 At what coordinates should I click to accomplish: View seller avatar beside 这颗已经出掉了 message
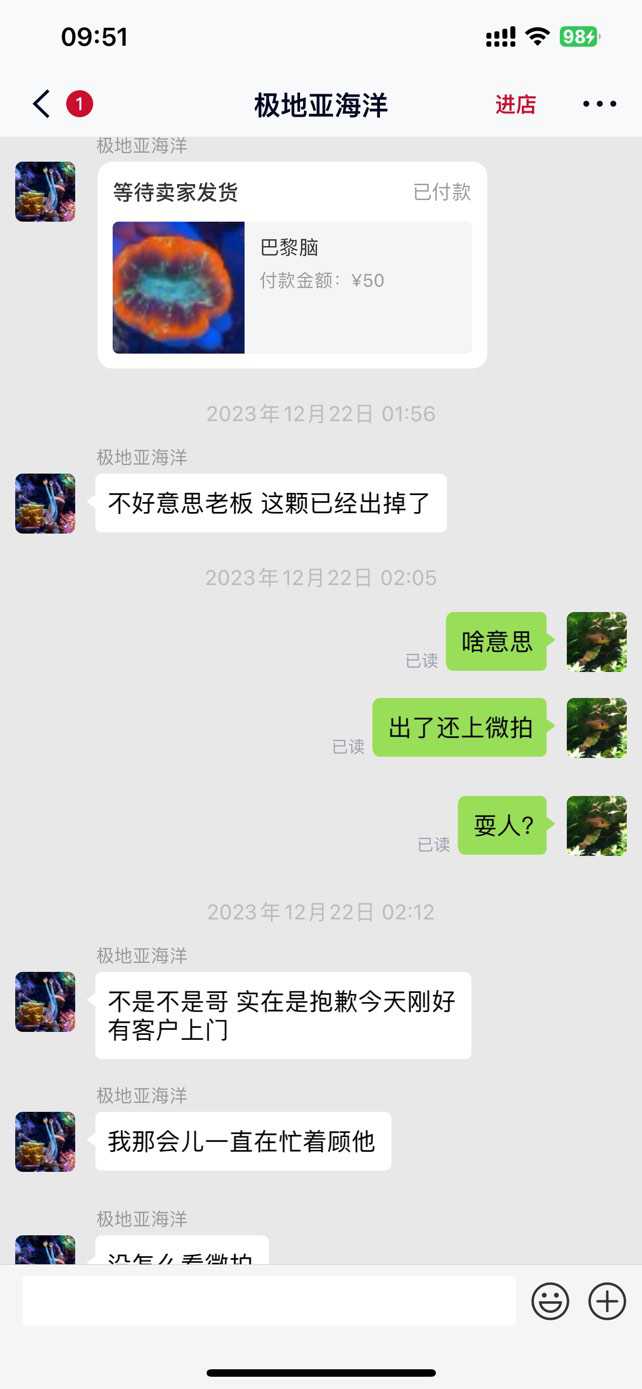click(45, 503)
